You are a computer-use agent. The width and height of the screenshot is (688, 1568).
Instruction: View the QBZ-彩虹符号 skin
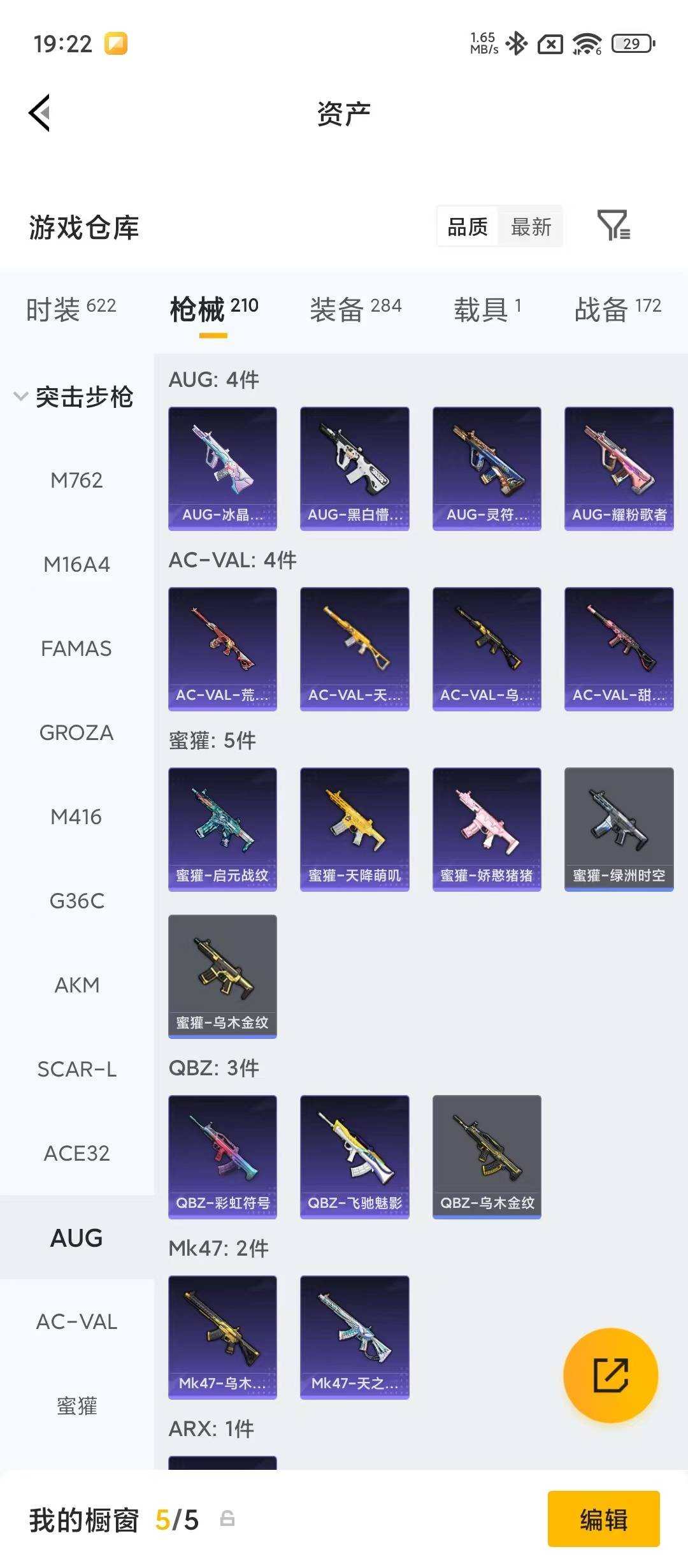coord(222,1157)
